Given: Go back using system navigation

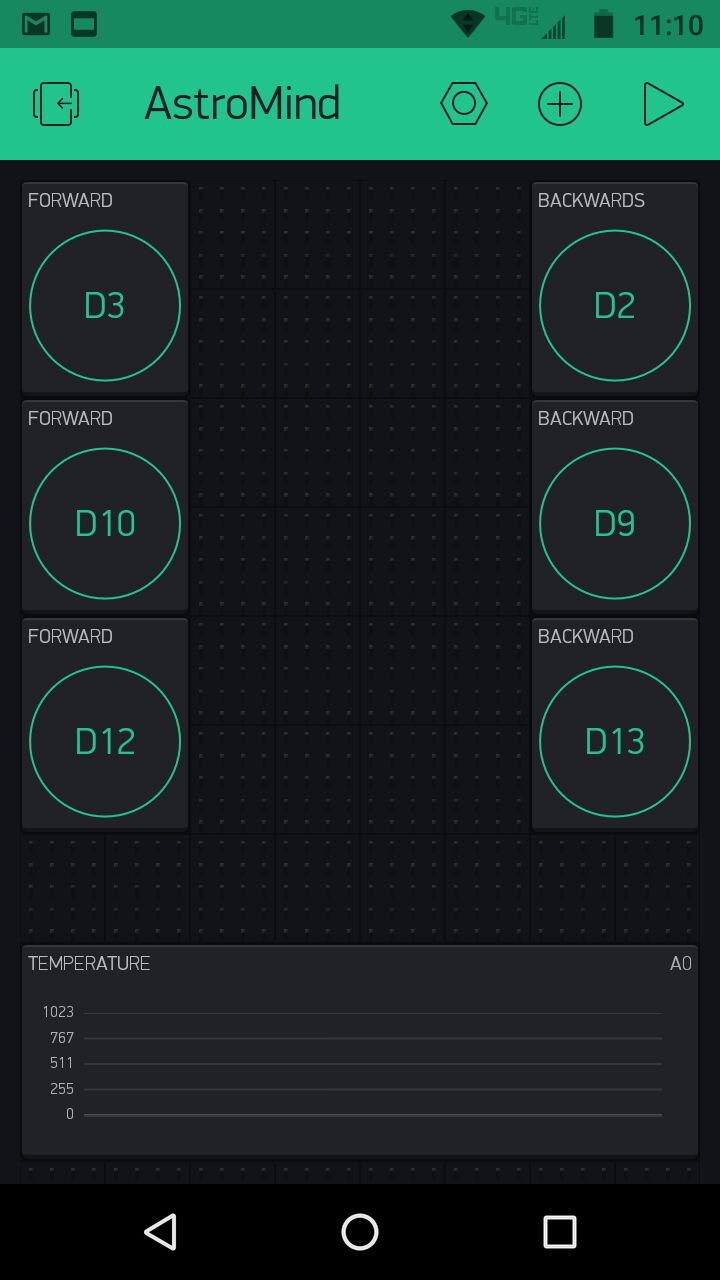Looking at the screenshot, I should click(x=160, y=1232).
